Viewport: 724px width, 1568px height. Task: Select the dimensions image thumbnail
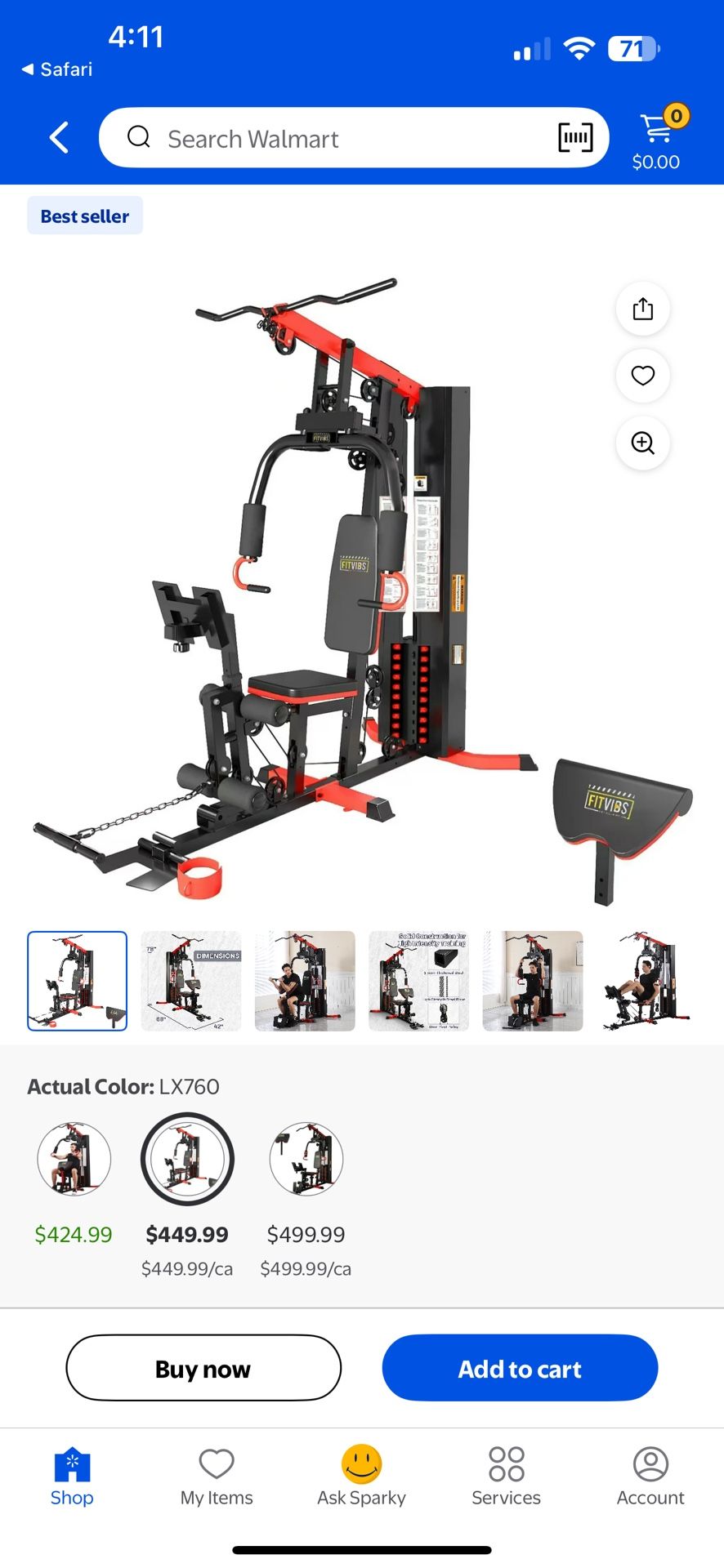pos(190,980)
